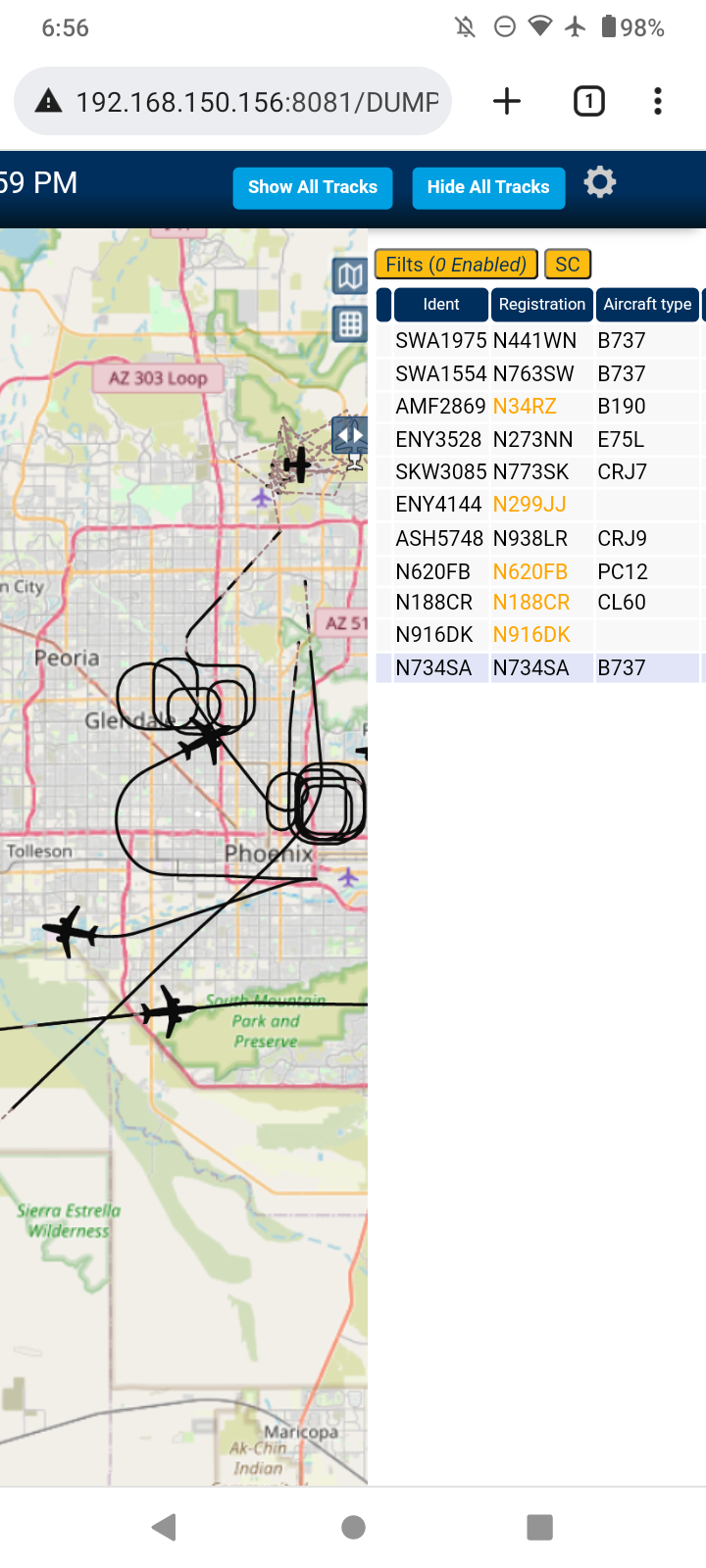Select the SWA1975 aircraft row
Viewport: 706px width, 1568px height.
point(537,341)
